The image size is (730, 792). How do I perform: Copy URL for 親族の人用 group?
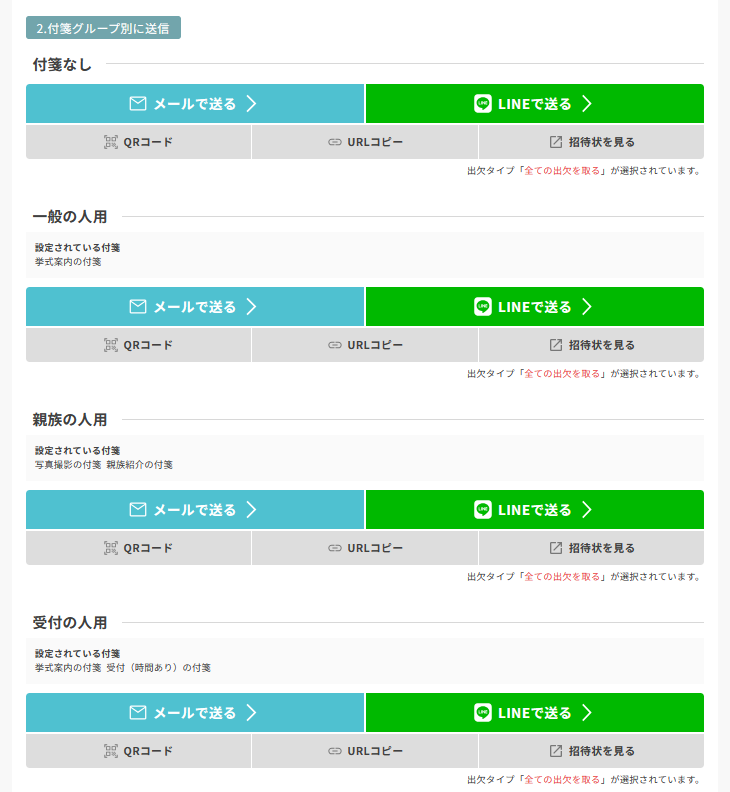365,548
